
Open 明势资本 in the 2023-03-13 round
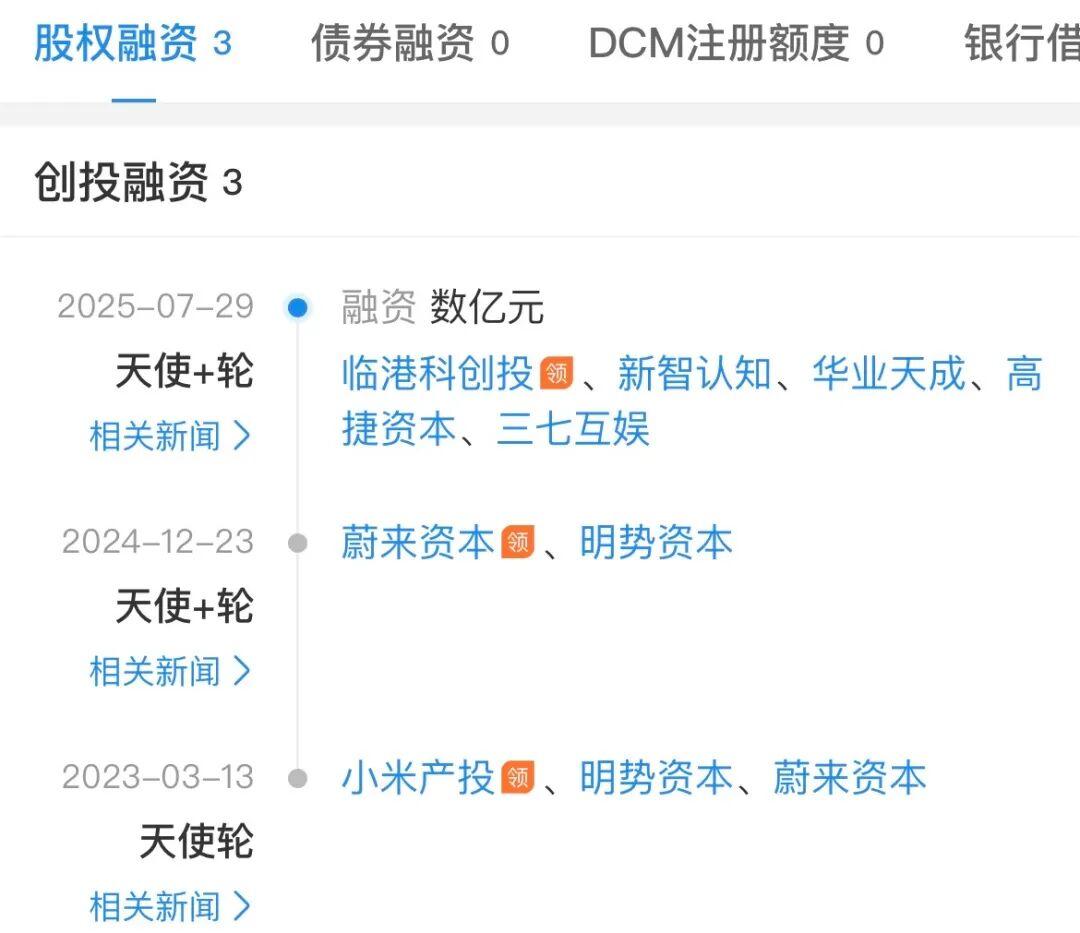pyautogui.click(x=656, y=777)
